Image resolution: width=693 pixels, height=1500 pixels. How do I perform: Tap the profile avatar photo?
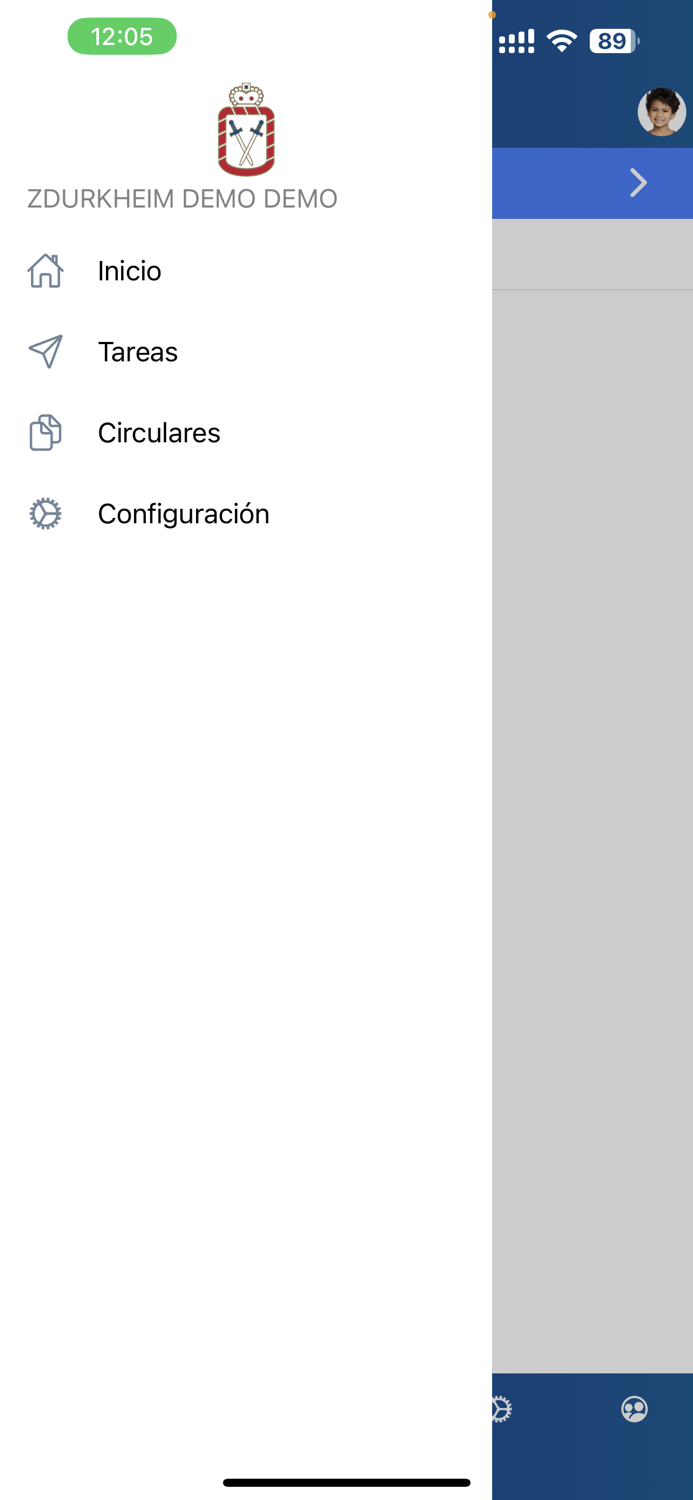point(661,111)
